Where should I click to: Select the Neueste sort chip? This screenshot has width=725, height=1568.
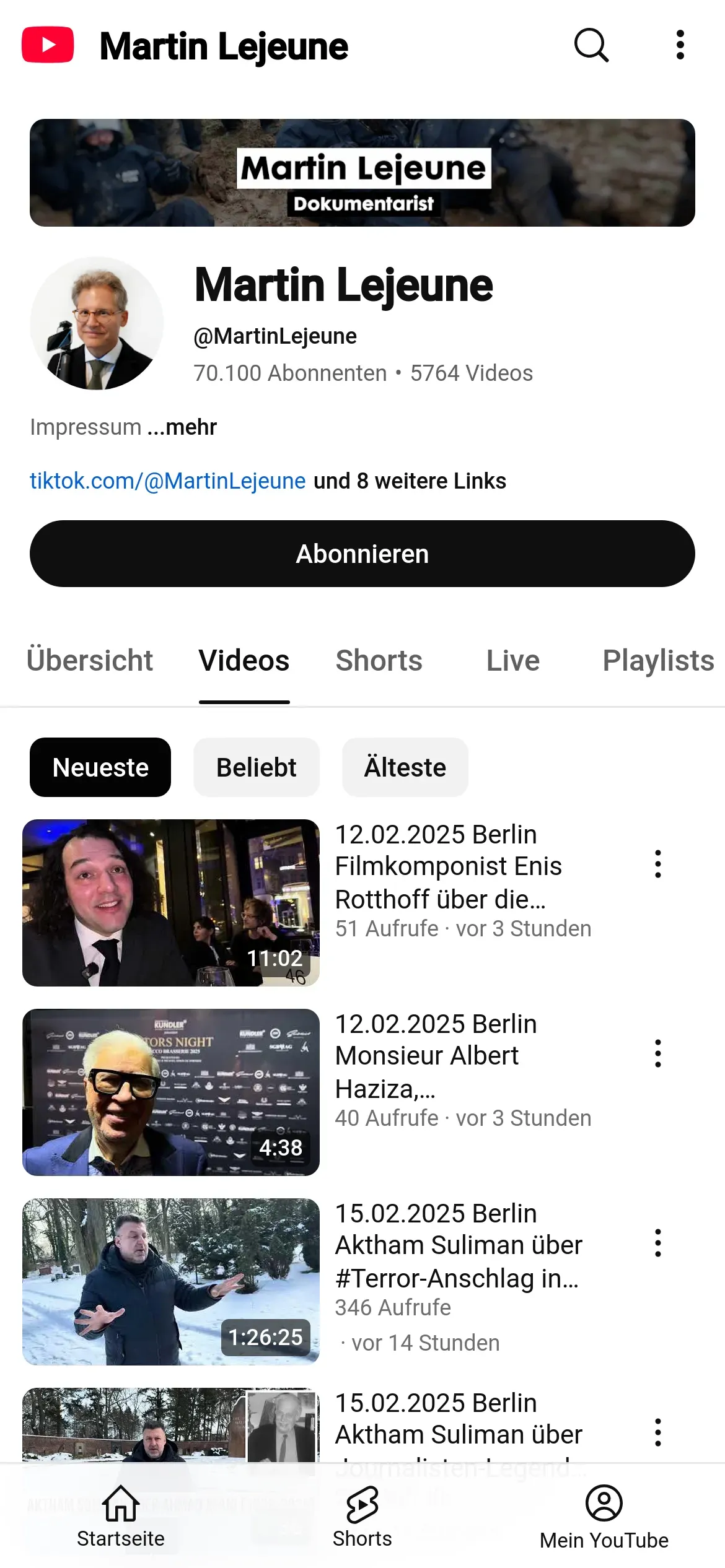(100, 767)
